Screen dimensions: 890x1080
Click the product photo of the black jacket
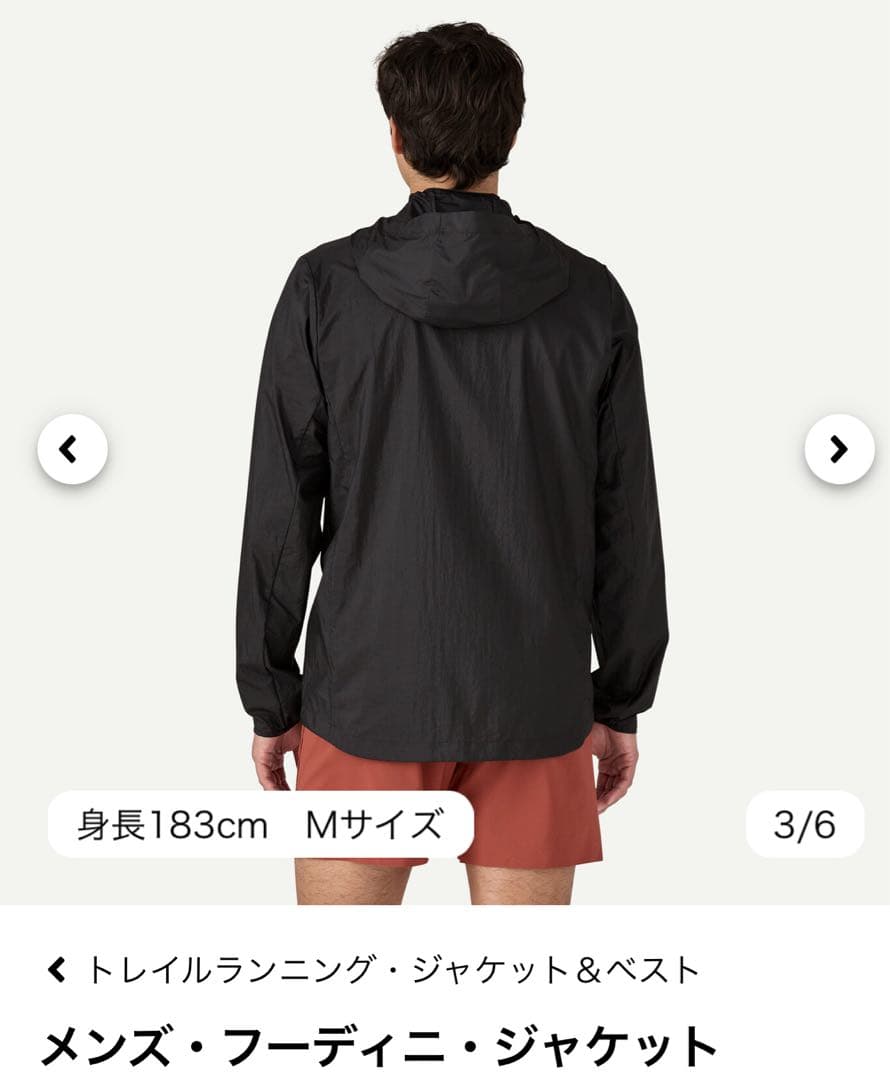pos(445,450)
